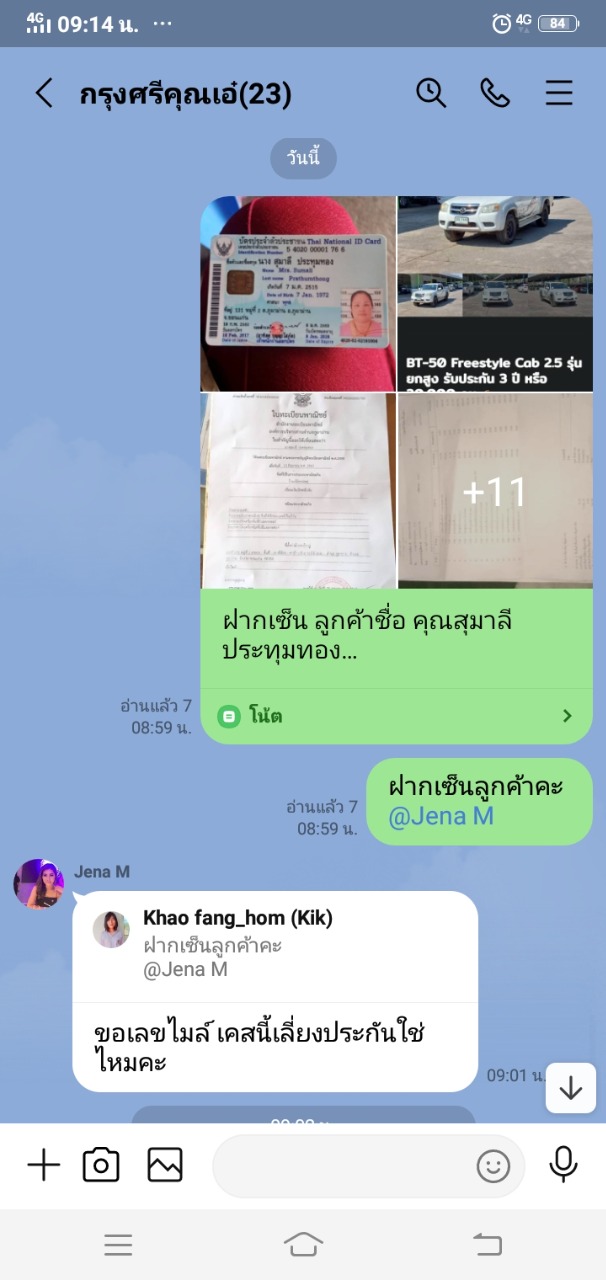Open the ID card photo
Screen dimensions: 606x1280
[298, 293]
